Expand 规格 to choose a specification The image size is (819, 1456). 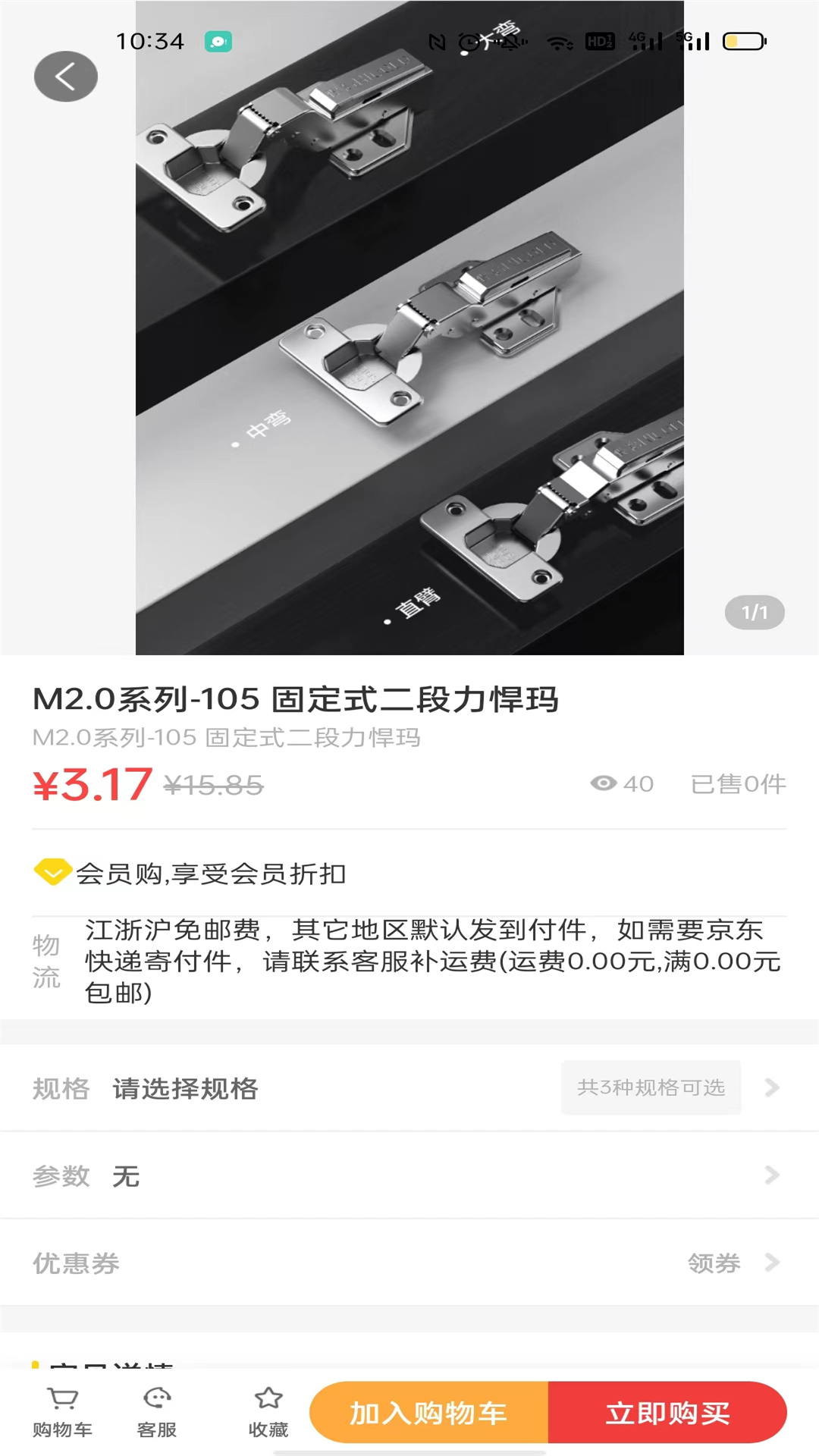pyautogui.click(x=409, y=1088)
